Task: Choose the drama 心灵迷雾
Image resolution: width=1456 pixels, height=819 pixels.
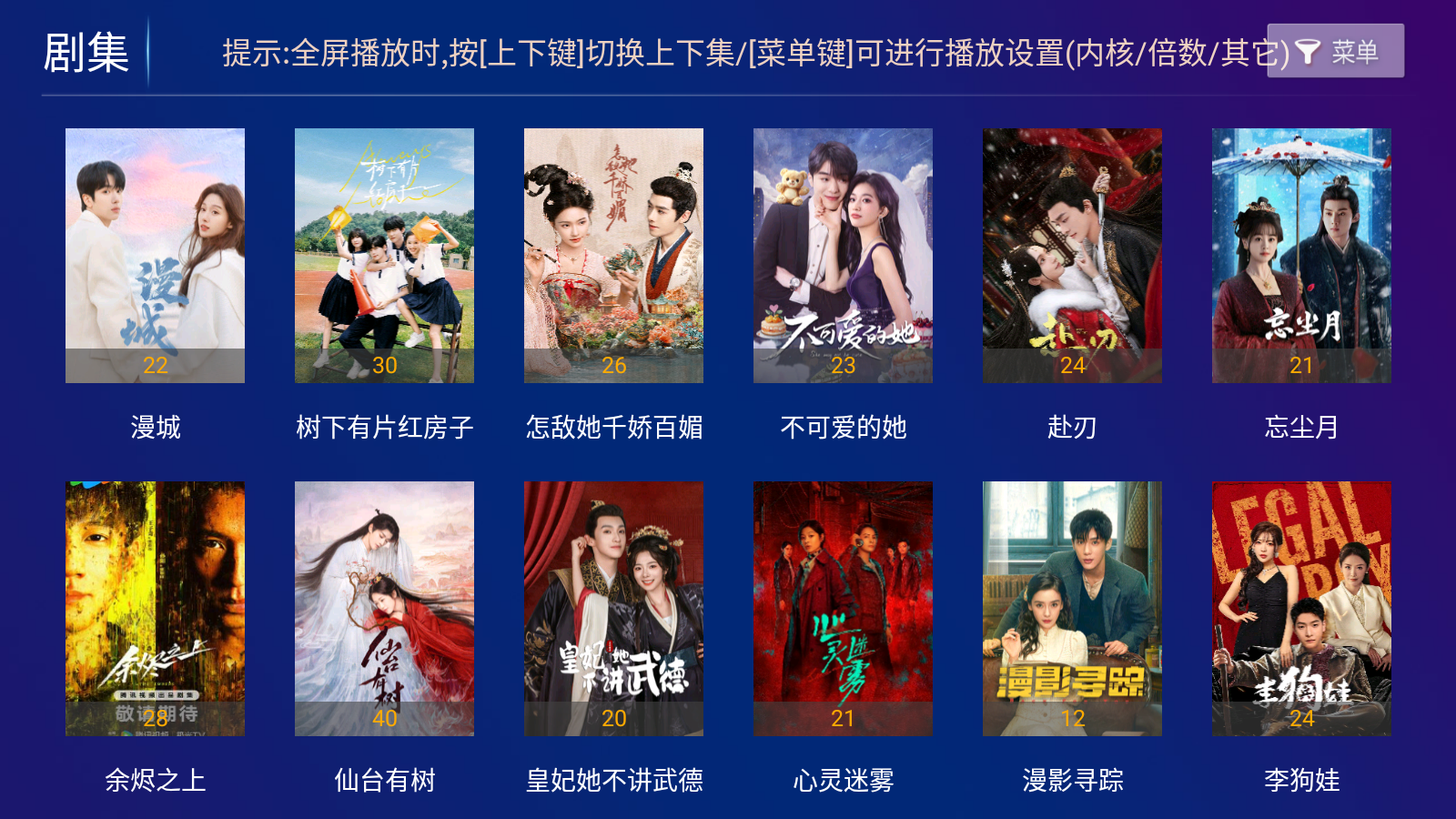Action: click(x=843, y=609)
